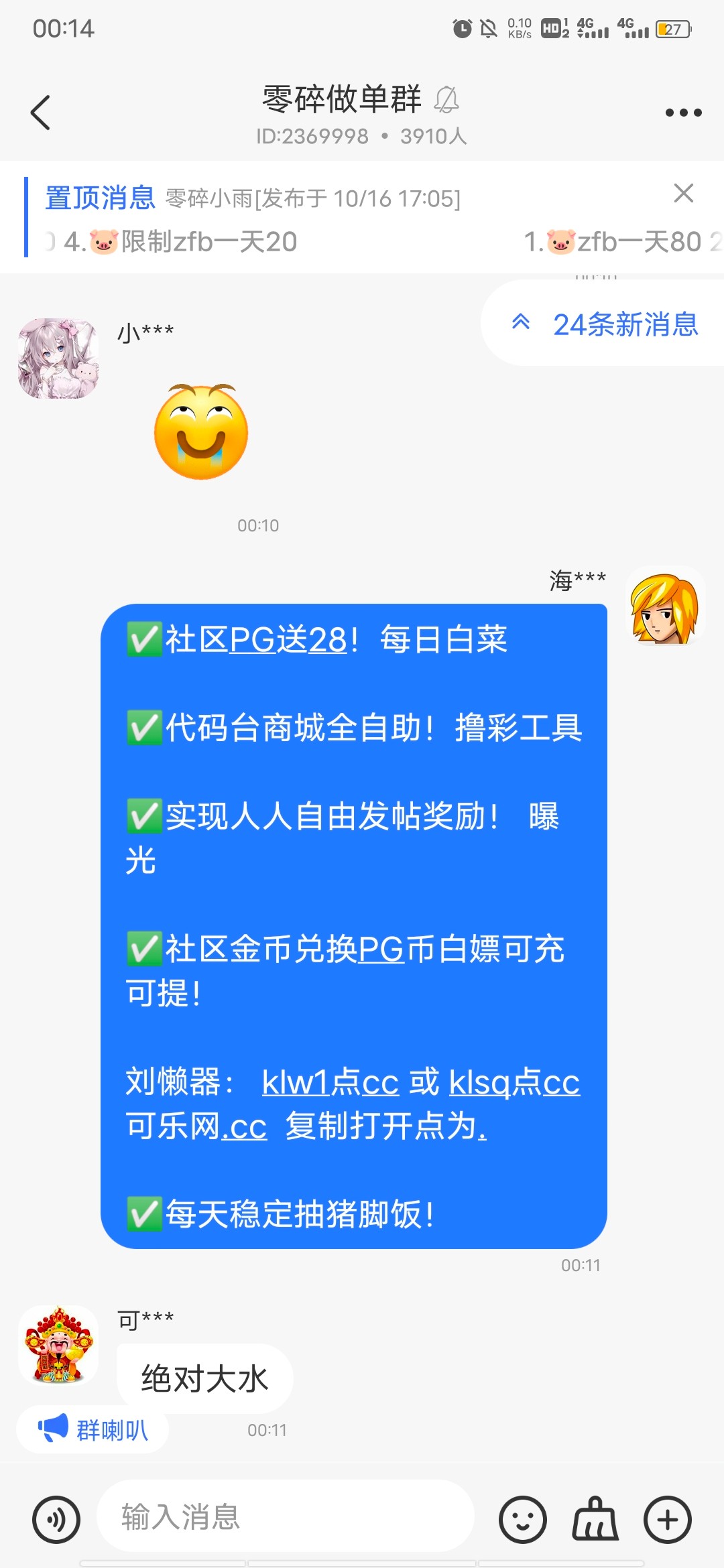Open the three-dot more options menu
This screenshot has height=1568, width=724.
(x=682, y=114)
